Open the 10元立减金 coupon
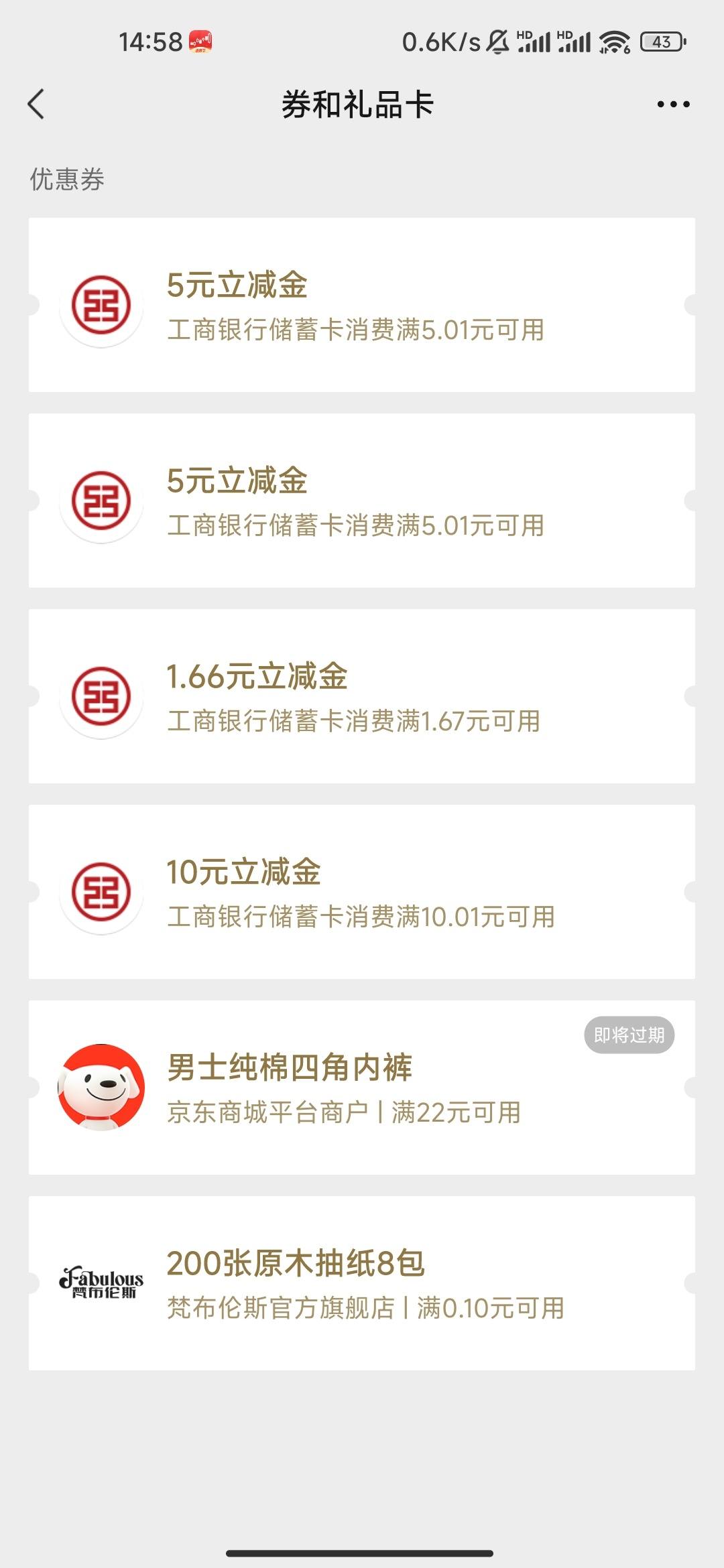The image size is (724, 1568). [x=362, y=892]
